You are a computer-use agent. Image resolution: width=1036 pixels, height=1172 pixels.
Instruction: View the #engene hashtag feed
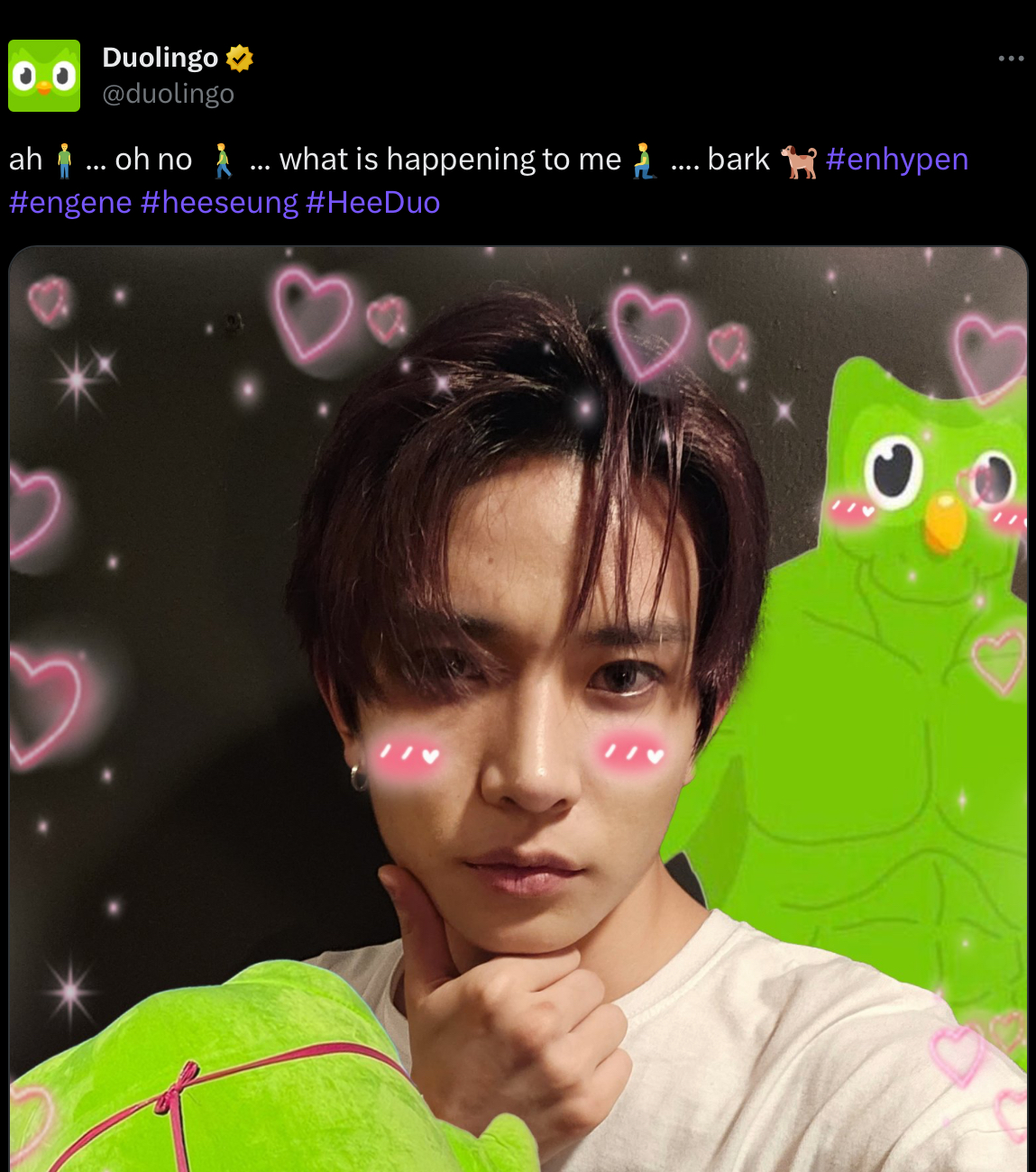[70, 203]
